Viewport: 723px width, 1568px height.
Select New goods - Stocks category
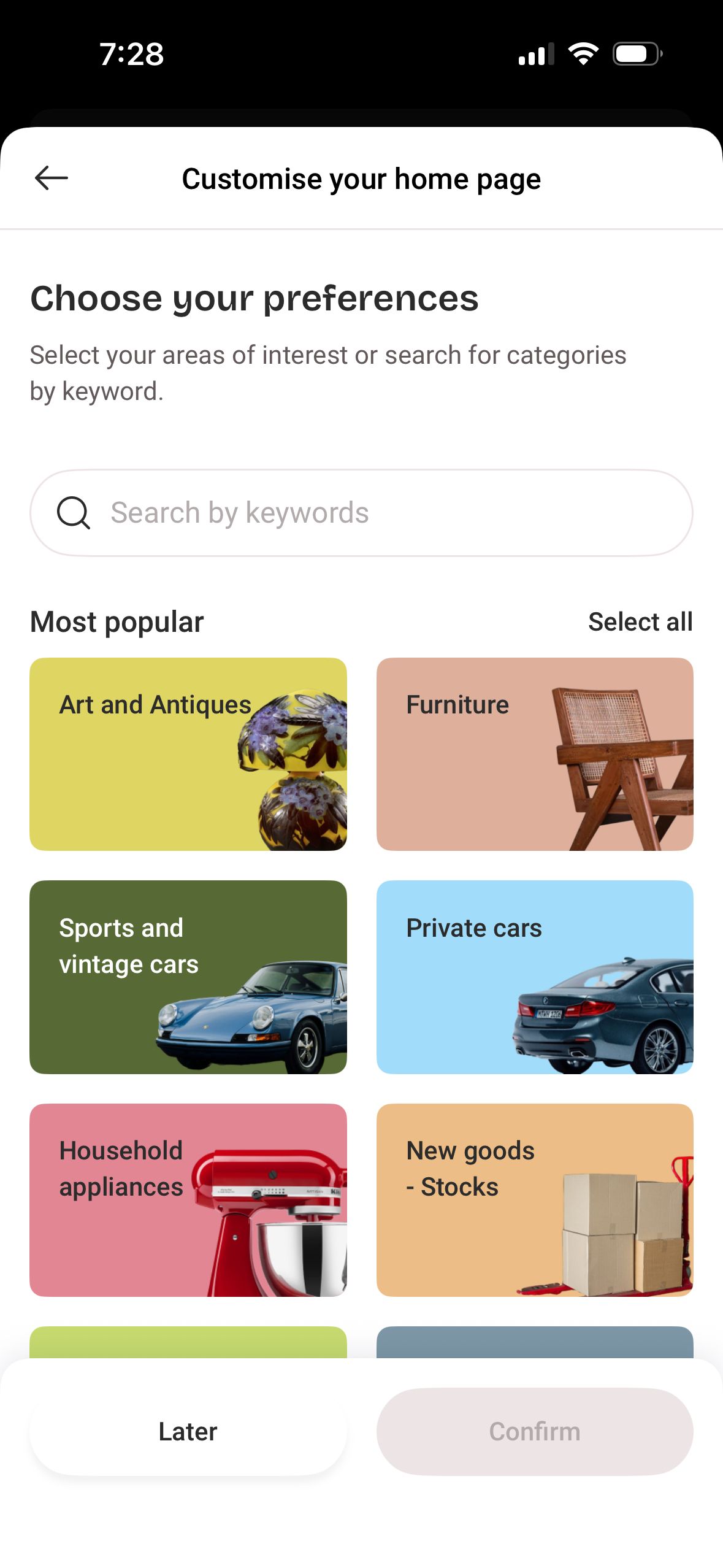pos(534,1199)
